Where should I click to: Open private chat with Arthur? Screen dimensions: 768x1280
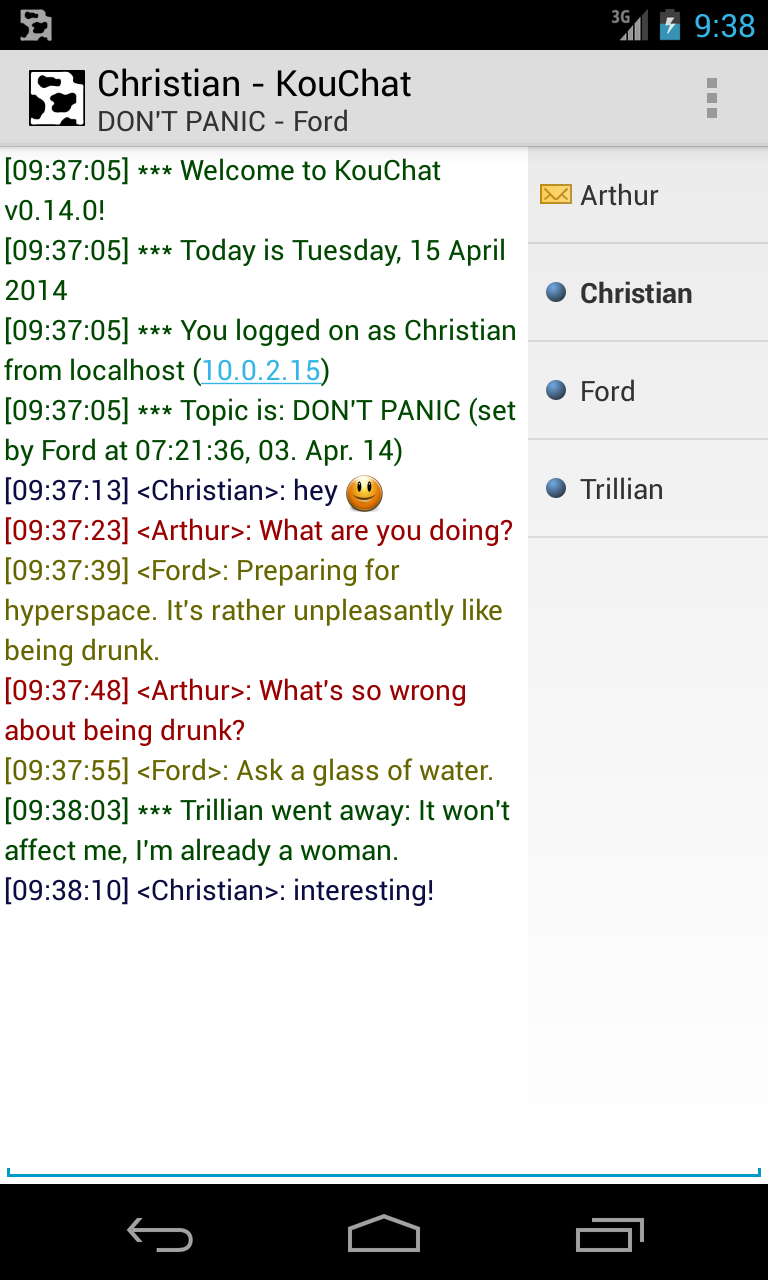pyautogui.click(x=648, y=195)
